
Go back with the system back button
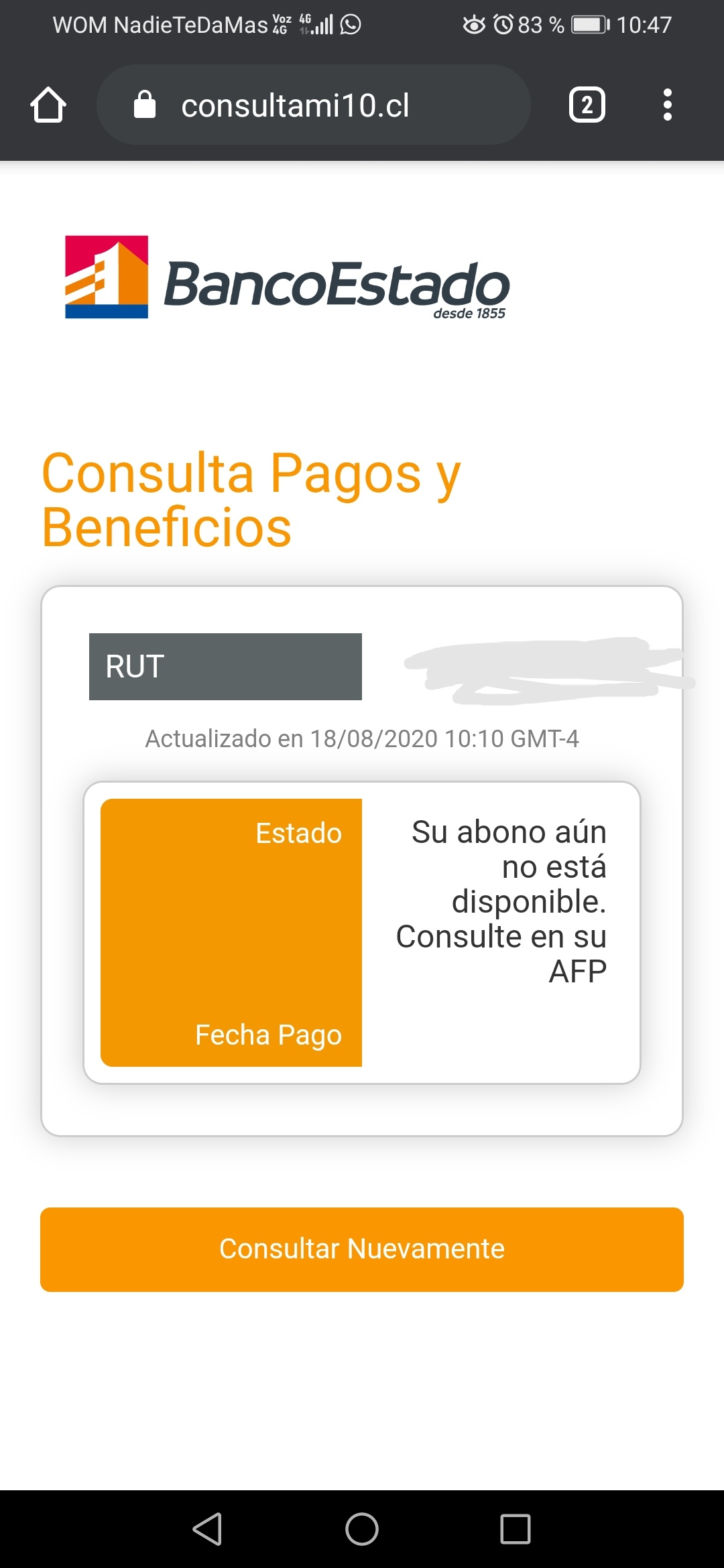coord(208,1528)
